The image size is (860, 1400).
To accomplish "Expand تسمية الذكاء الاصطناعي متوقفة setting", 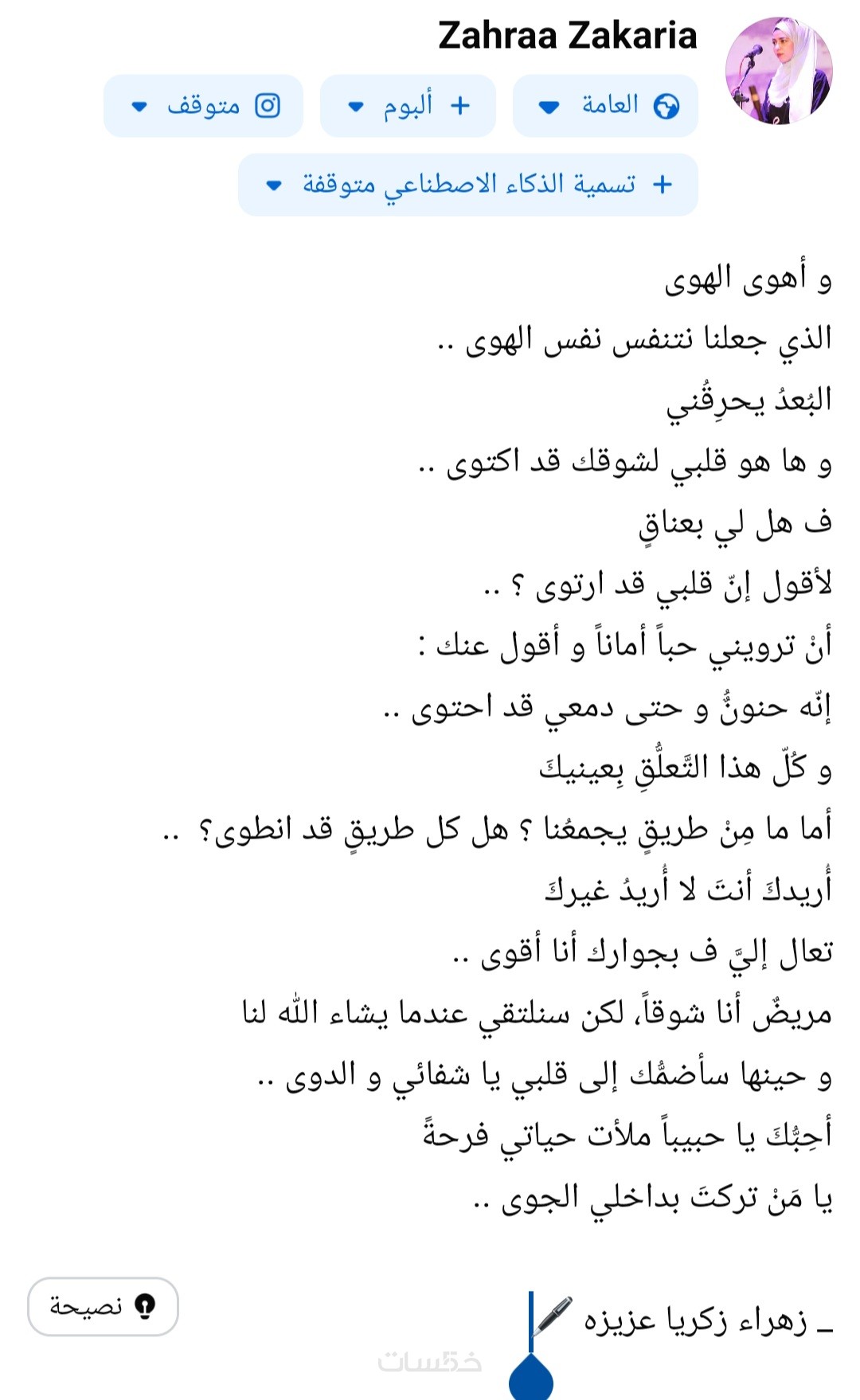I will click(468, 185).
